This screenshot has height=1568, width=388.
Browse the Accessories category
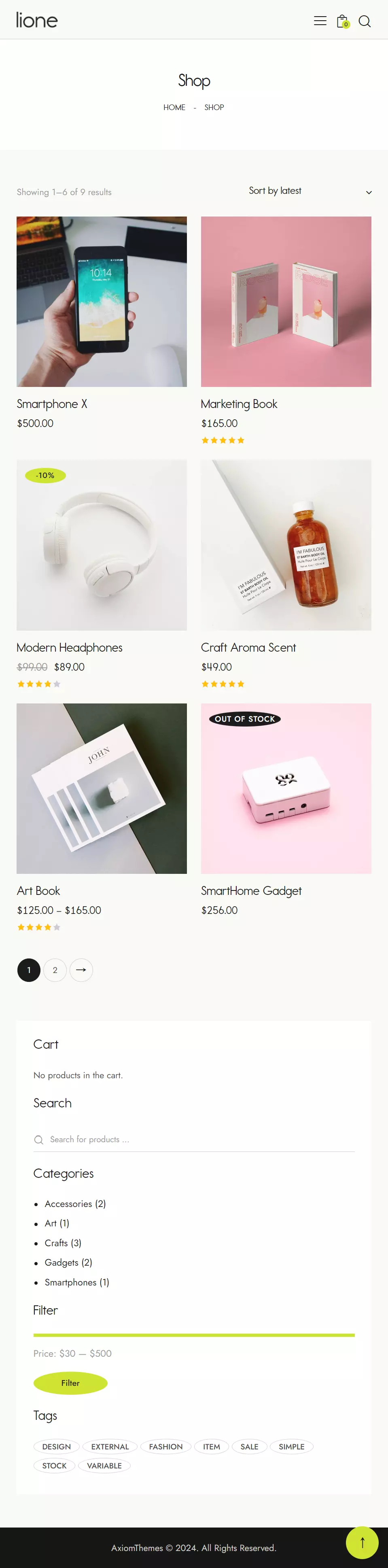[68, 1204]
